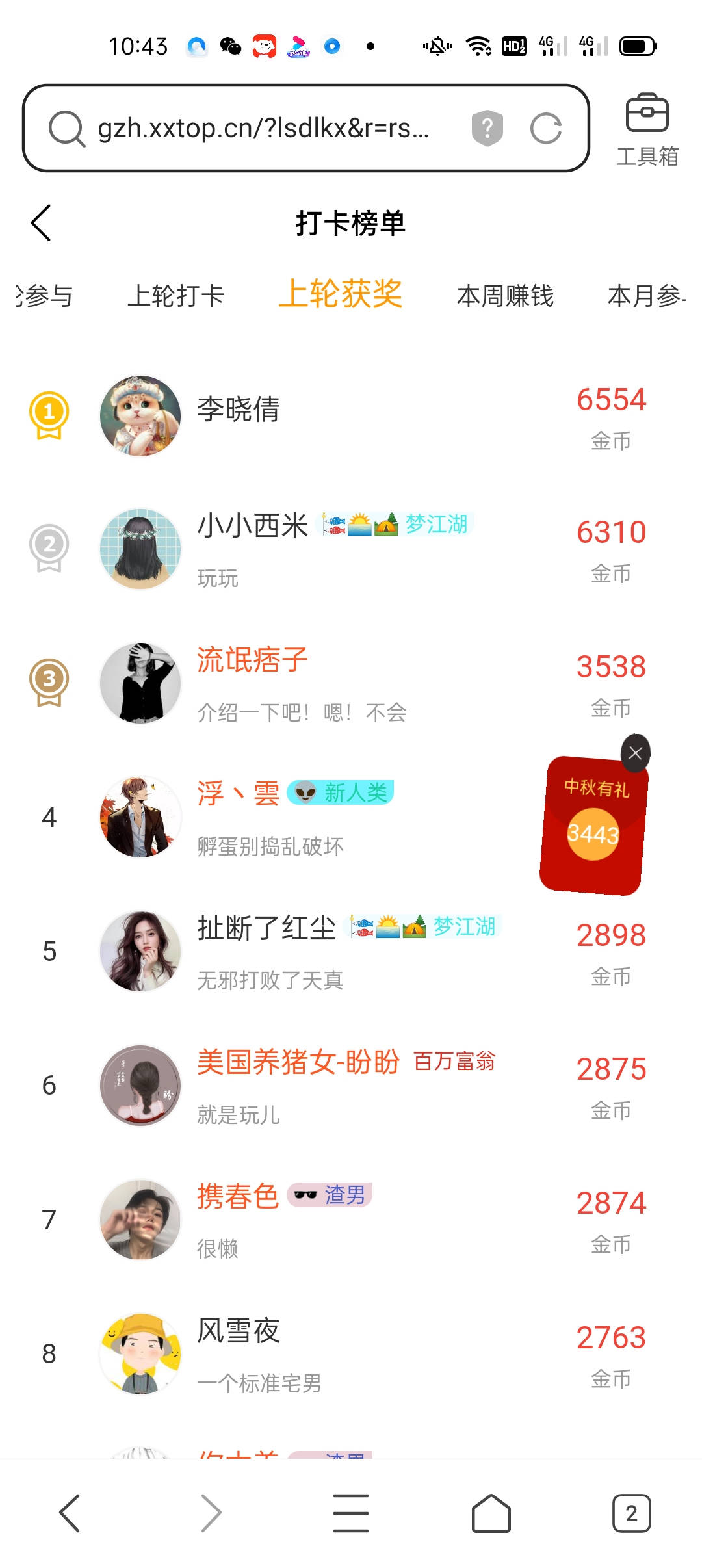This screenshot has height=1568, width=702.
Task: Reload the current web page
Action: 545,128
